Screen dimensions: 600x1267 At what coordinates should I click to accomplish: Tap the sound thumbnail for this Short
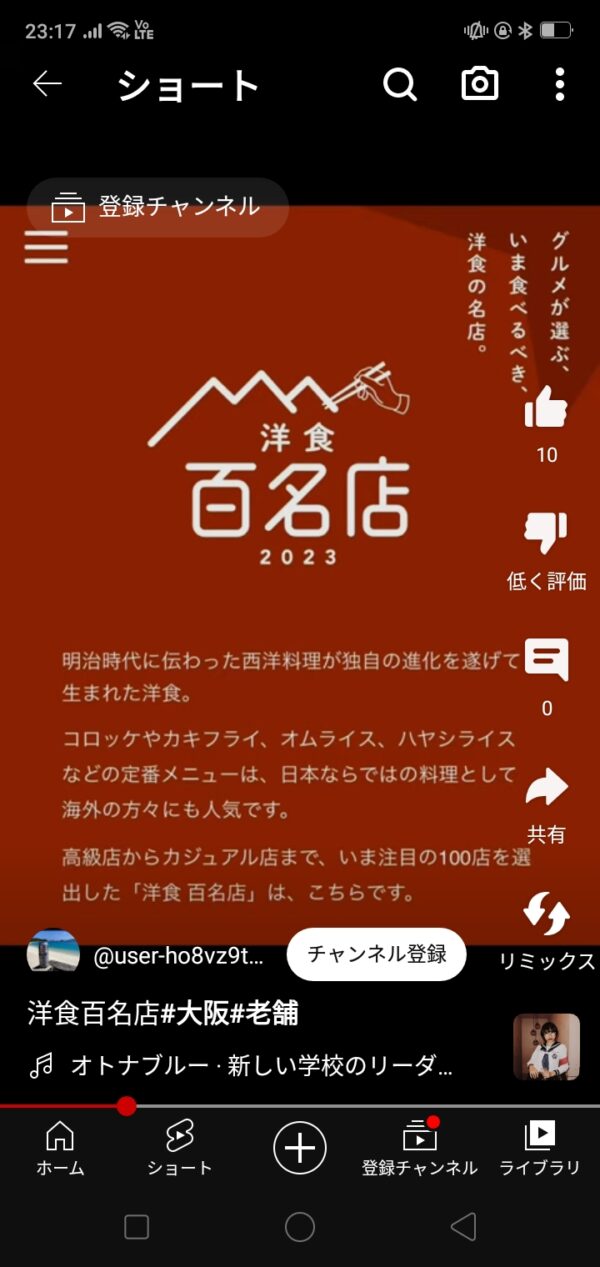[546, 1046]
